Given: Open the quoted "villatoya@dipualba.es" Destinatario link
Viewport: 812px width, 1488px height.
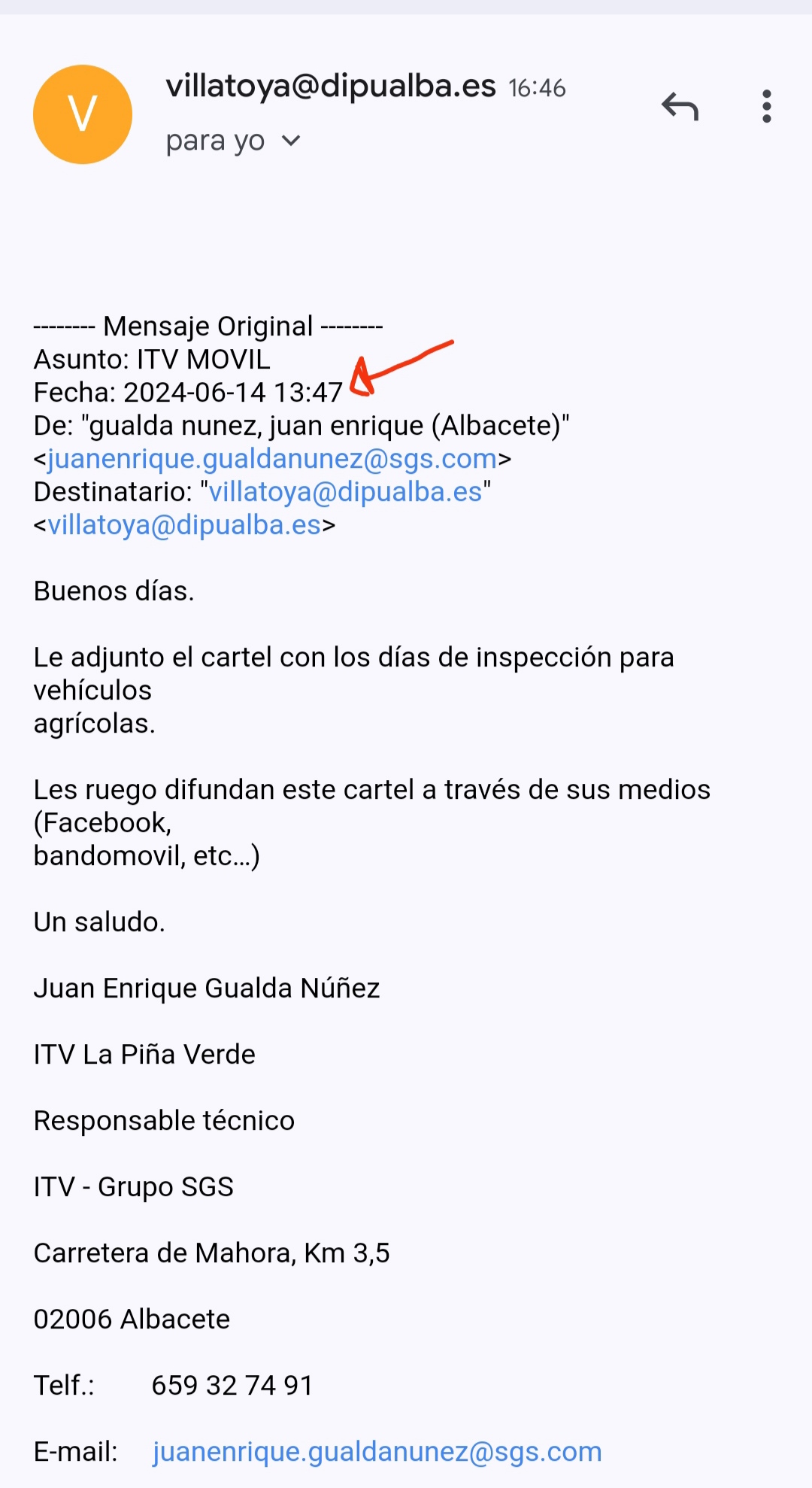Looking at the screenshot, I should click(x=345, y=492).
